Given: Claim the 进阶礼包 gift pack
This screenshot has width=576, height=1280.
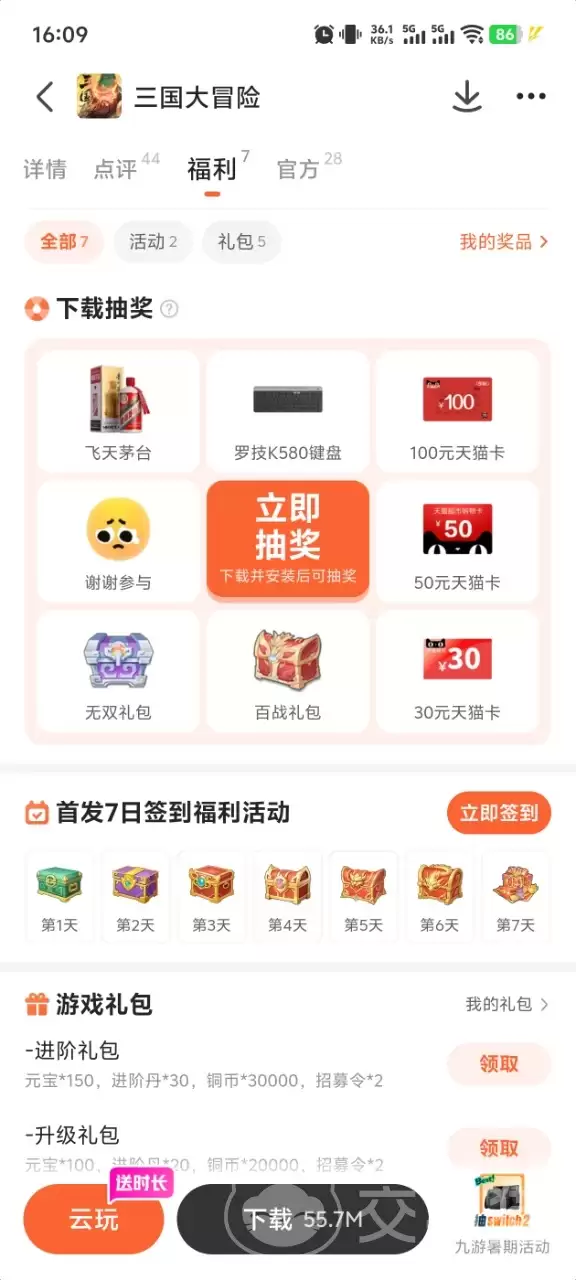Looking at the screenshot, I should pyautogui.click(x=499, y=1064).
